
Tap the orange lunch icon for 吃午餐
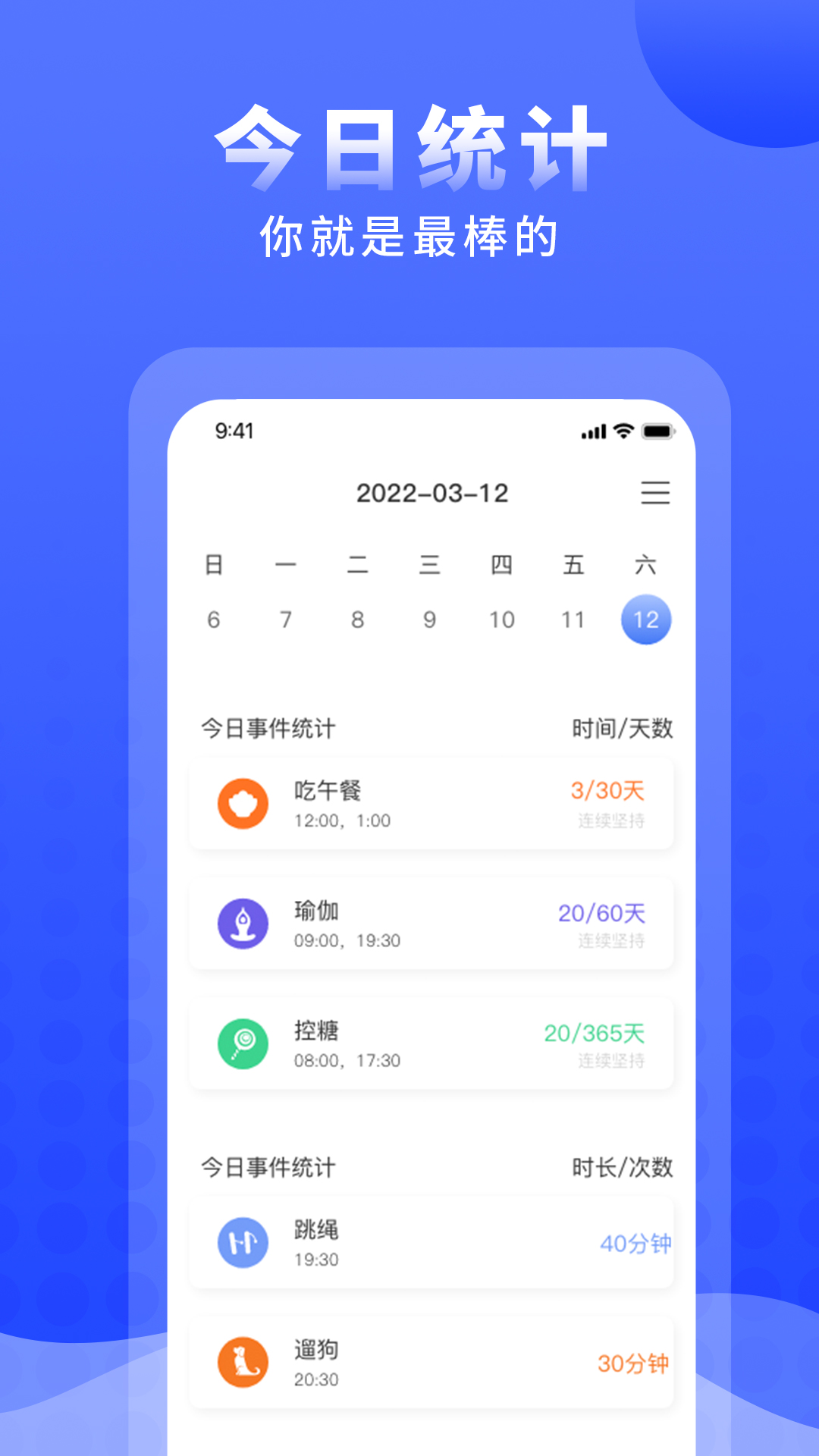pyautogui.click(x=243, y=802)
